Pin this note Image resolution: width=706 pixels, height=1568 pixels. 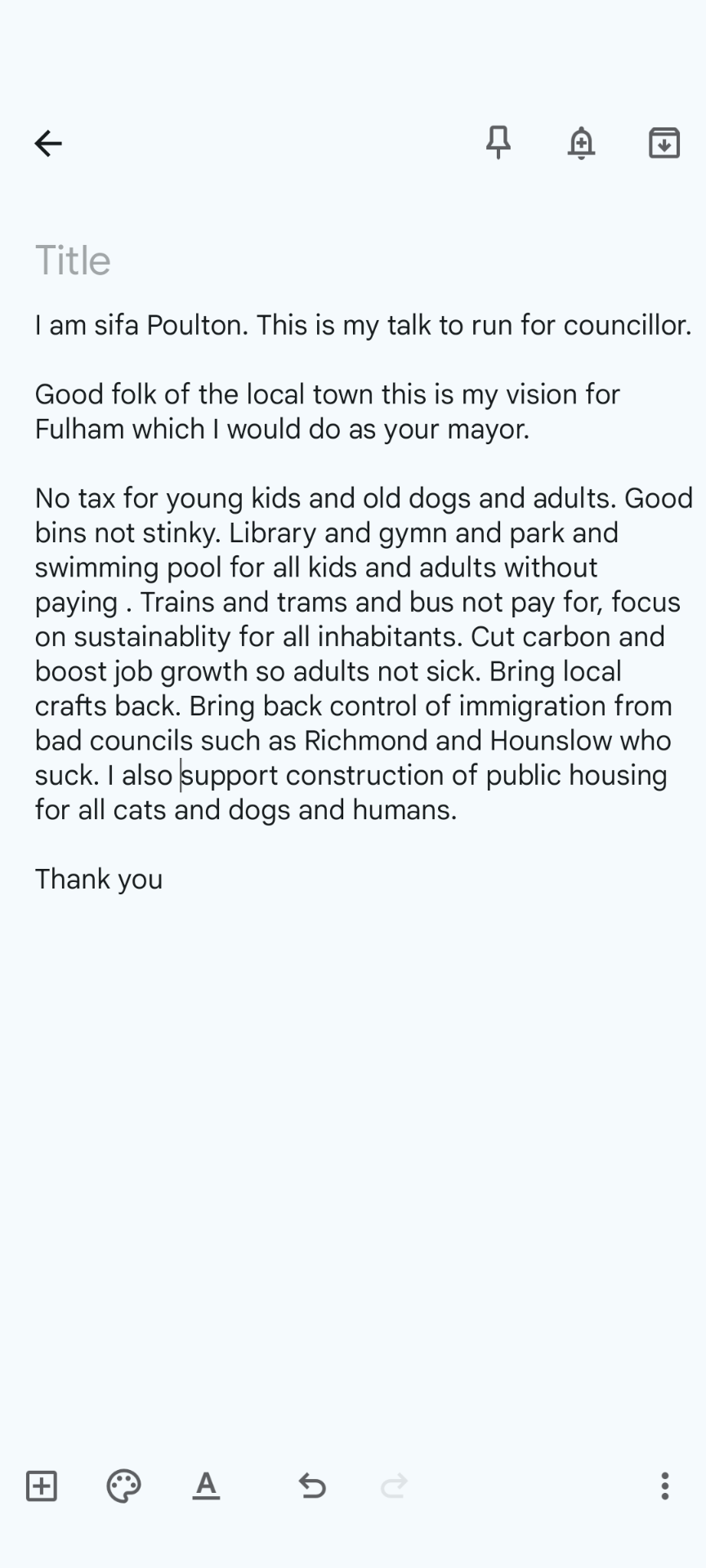pyautogui.click(x=498, y=143)
